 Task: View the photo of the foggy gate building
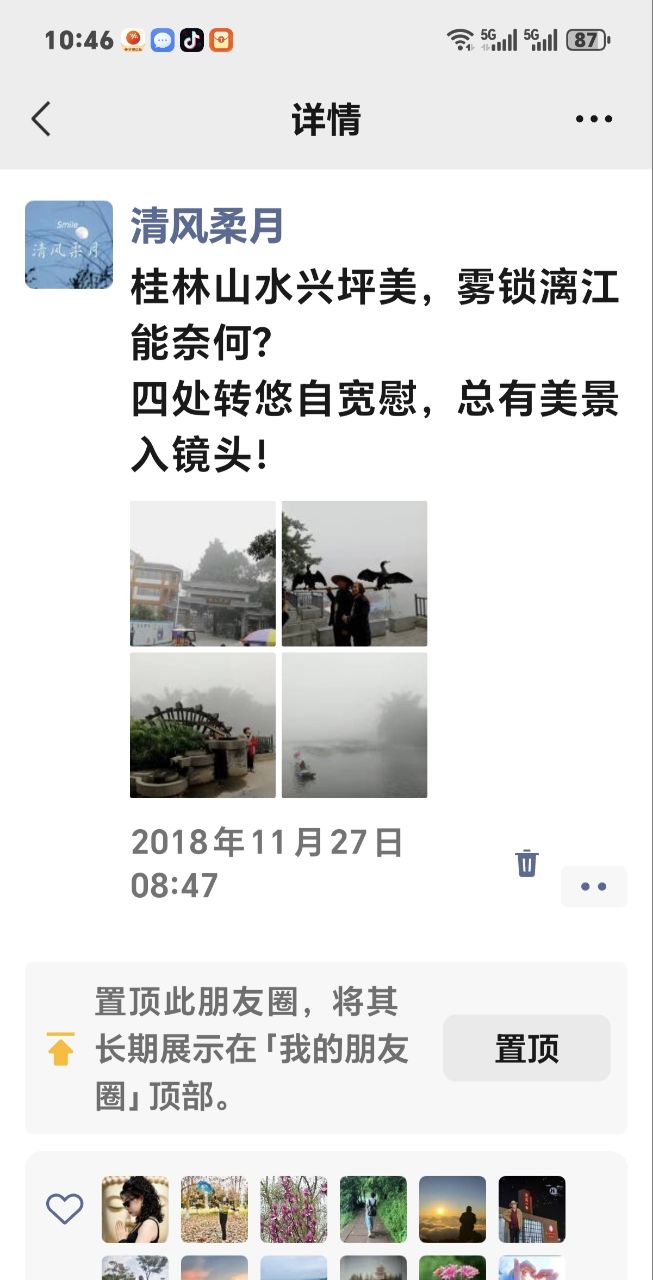(203, 573)
